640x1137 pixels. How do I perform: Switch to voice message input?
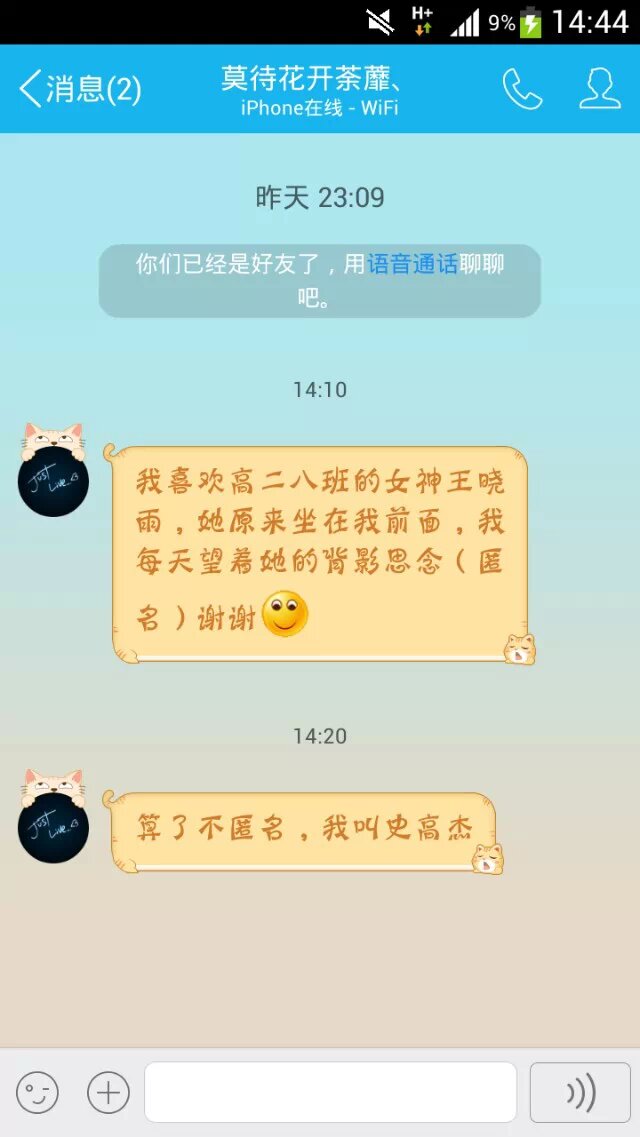(580, 1092)
